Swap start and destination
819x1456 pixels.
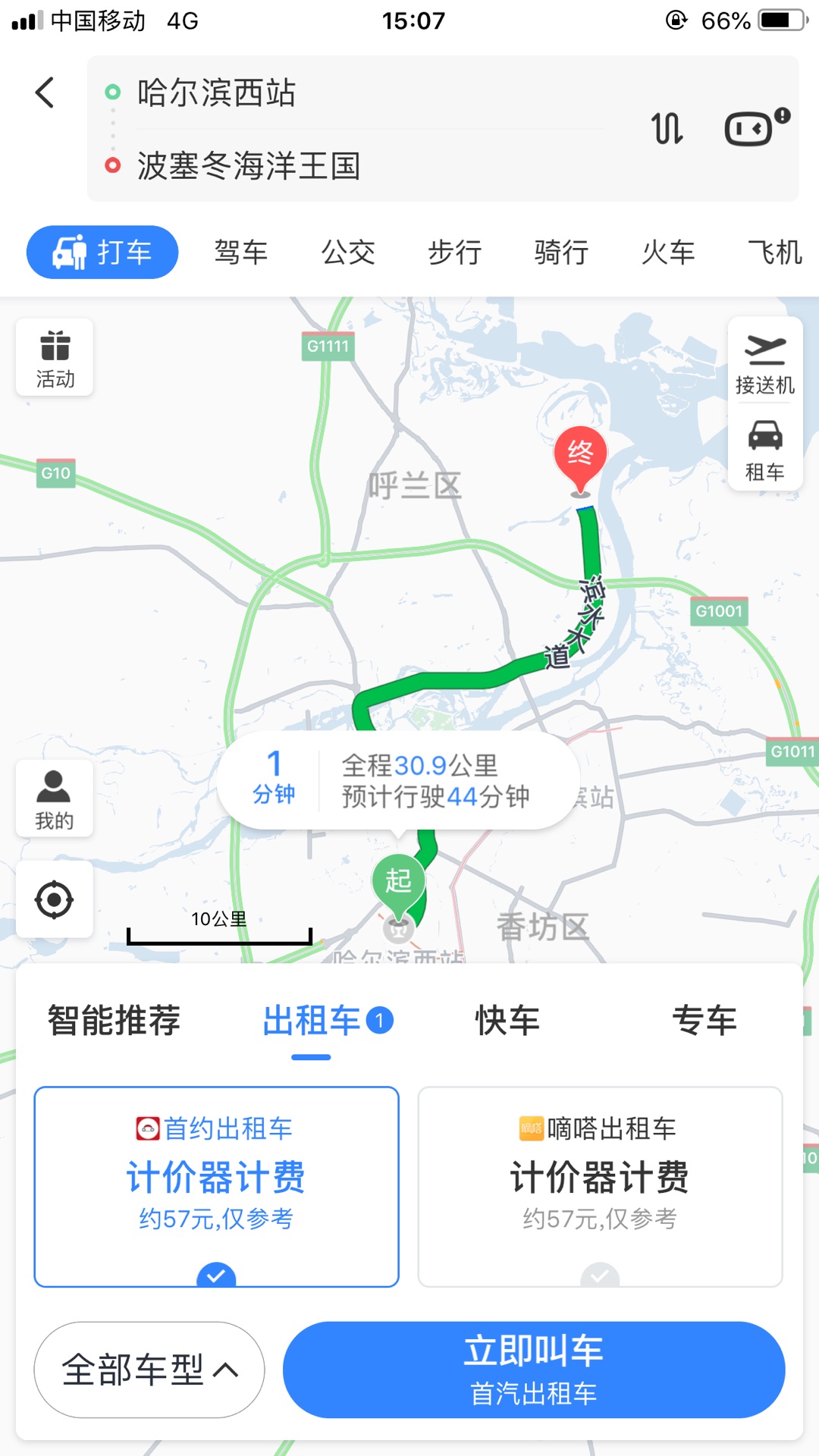click(x=667, y=128)
